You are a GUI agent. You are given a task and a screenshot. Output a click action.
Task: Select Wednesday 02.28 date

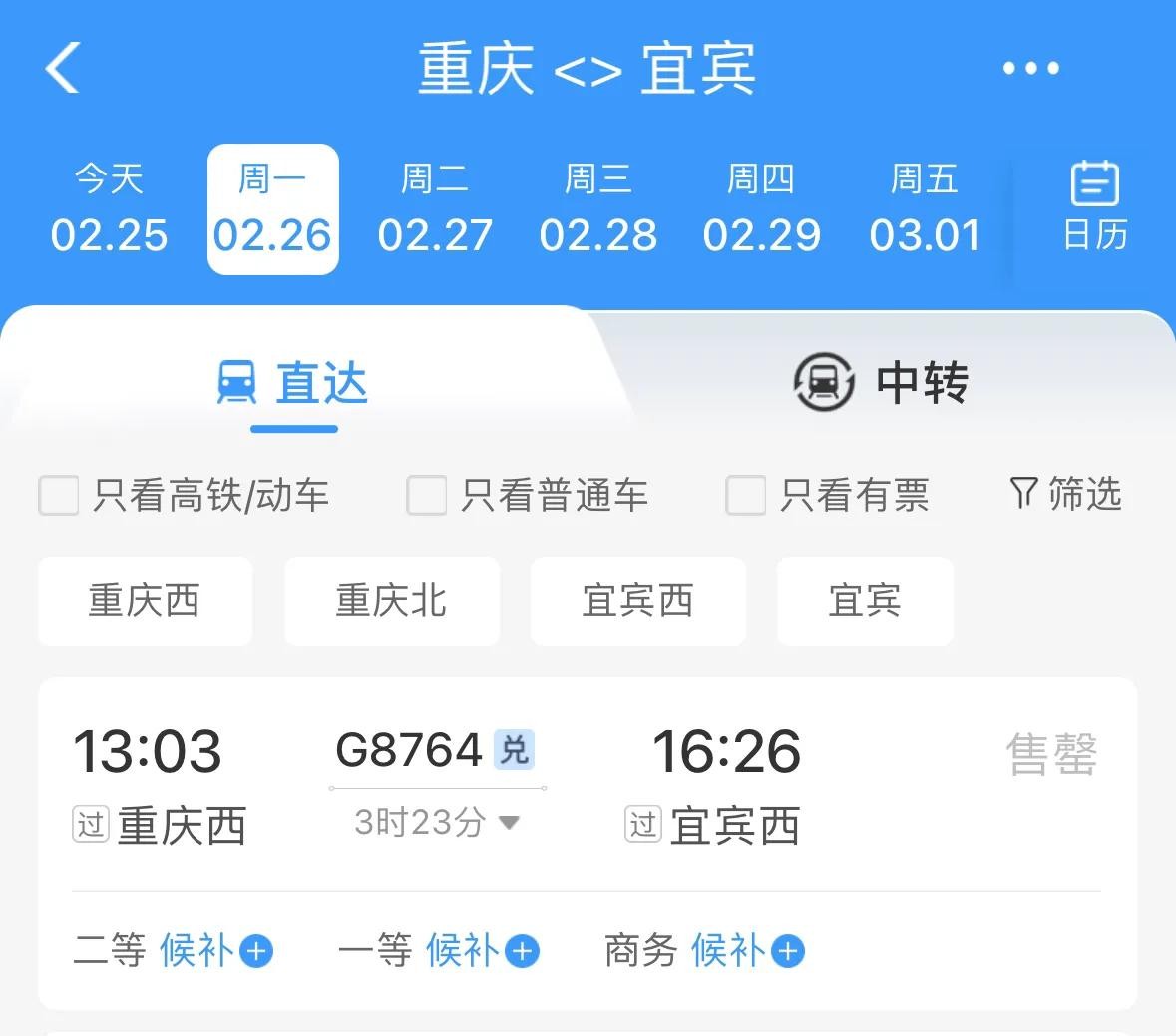coord(597,209)
